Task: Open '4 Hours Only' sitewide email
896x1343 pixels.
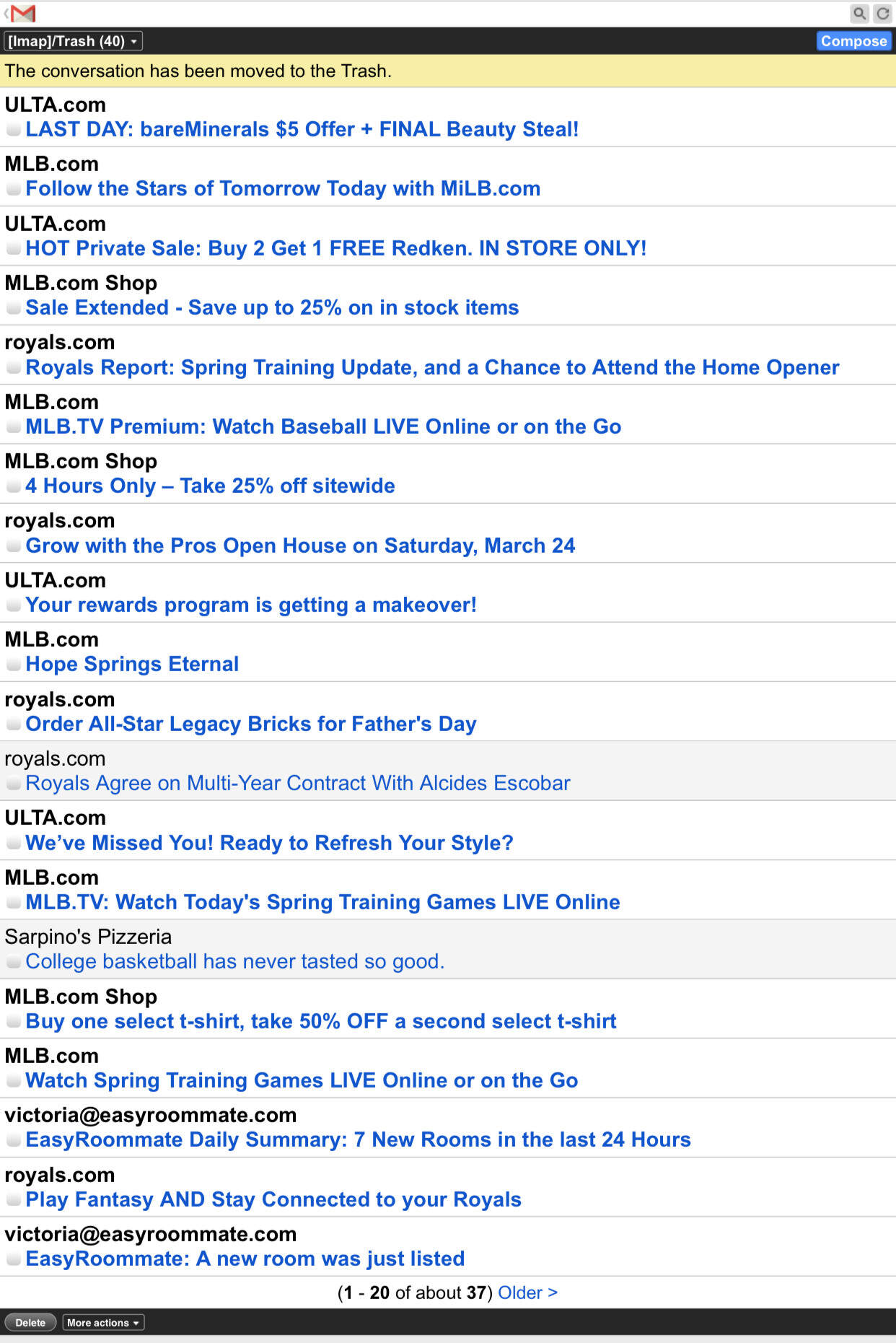Action: click(210, 486)
